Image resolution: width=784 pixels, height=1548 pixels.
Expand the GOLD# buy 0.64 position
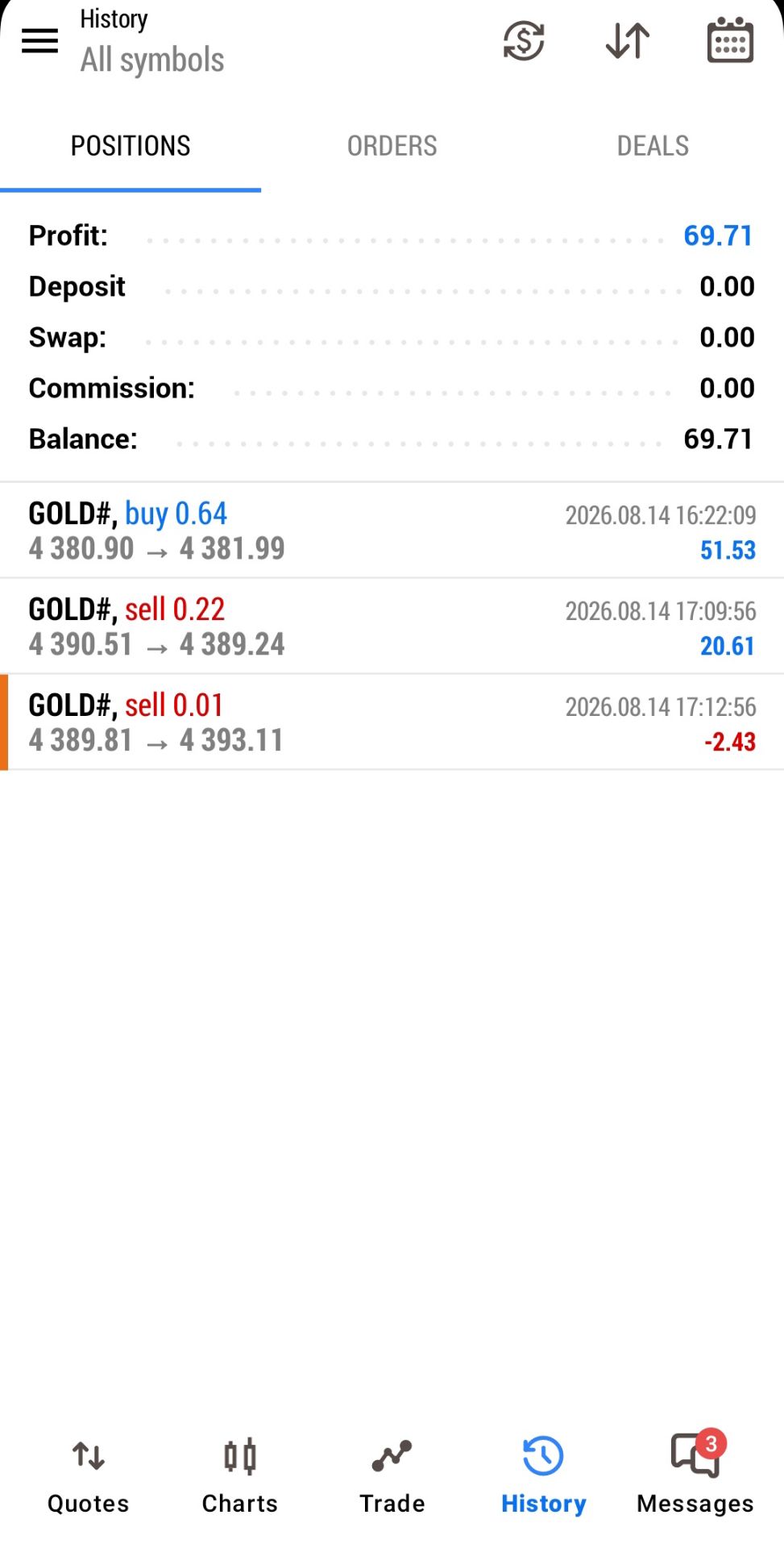point(392,531)
